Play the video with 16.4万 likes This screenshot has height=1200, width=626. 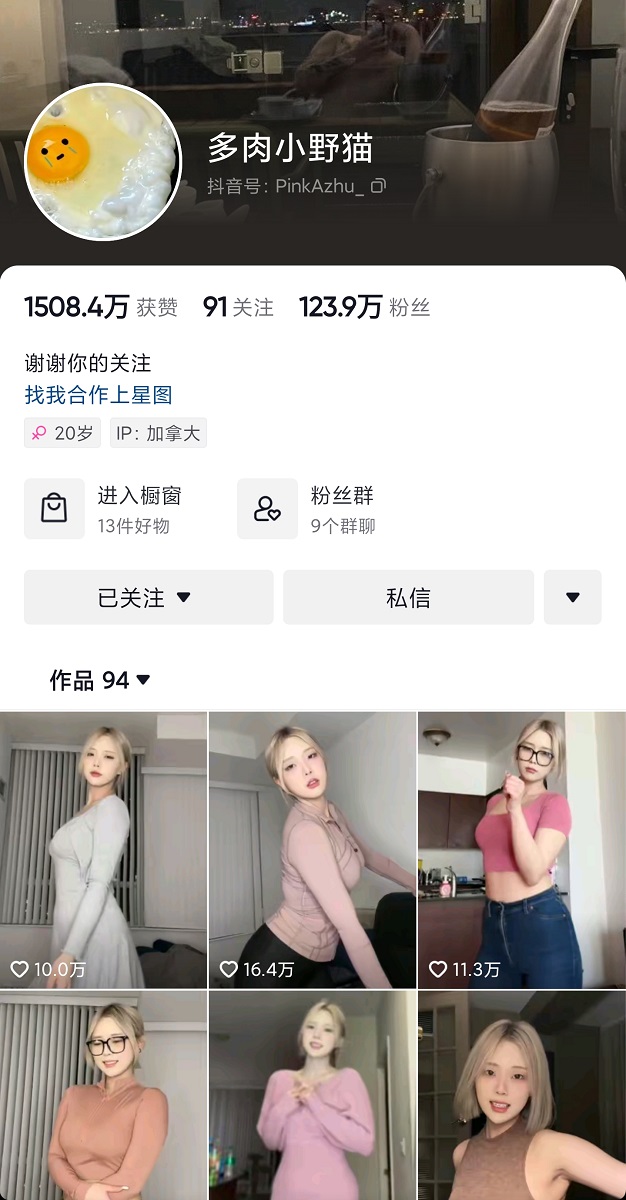[x=312, y=850]
